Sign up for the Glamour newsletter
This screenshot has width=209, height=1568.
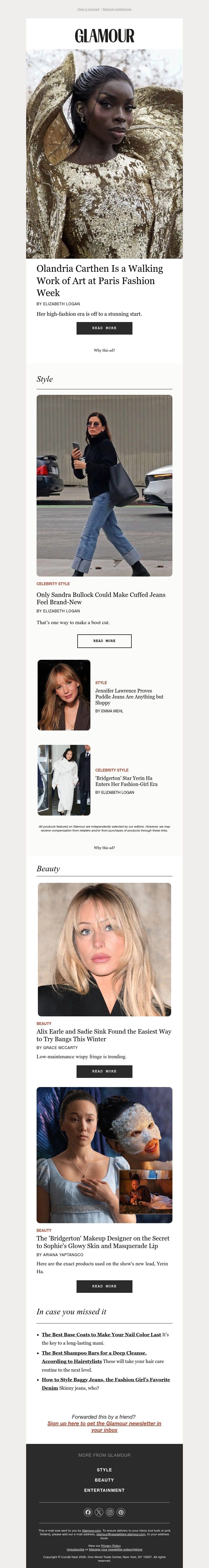click(104, 1426)
